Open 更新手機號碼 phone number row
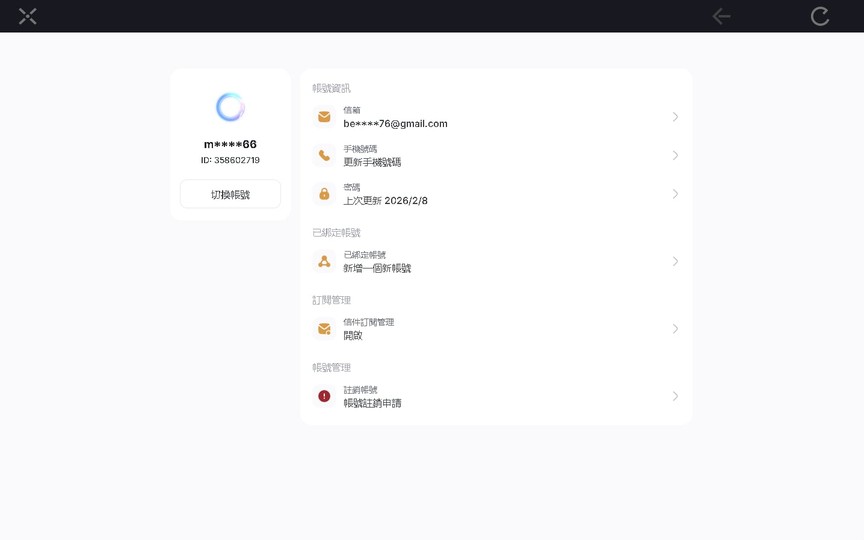This screenshot has width=864, height=540. (496, 155)
